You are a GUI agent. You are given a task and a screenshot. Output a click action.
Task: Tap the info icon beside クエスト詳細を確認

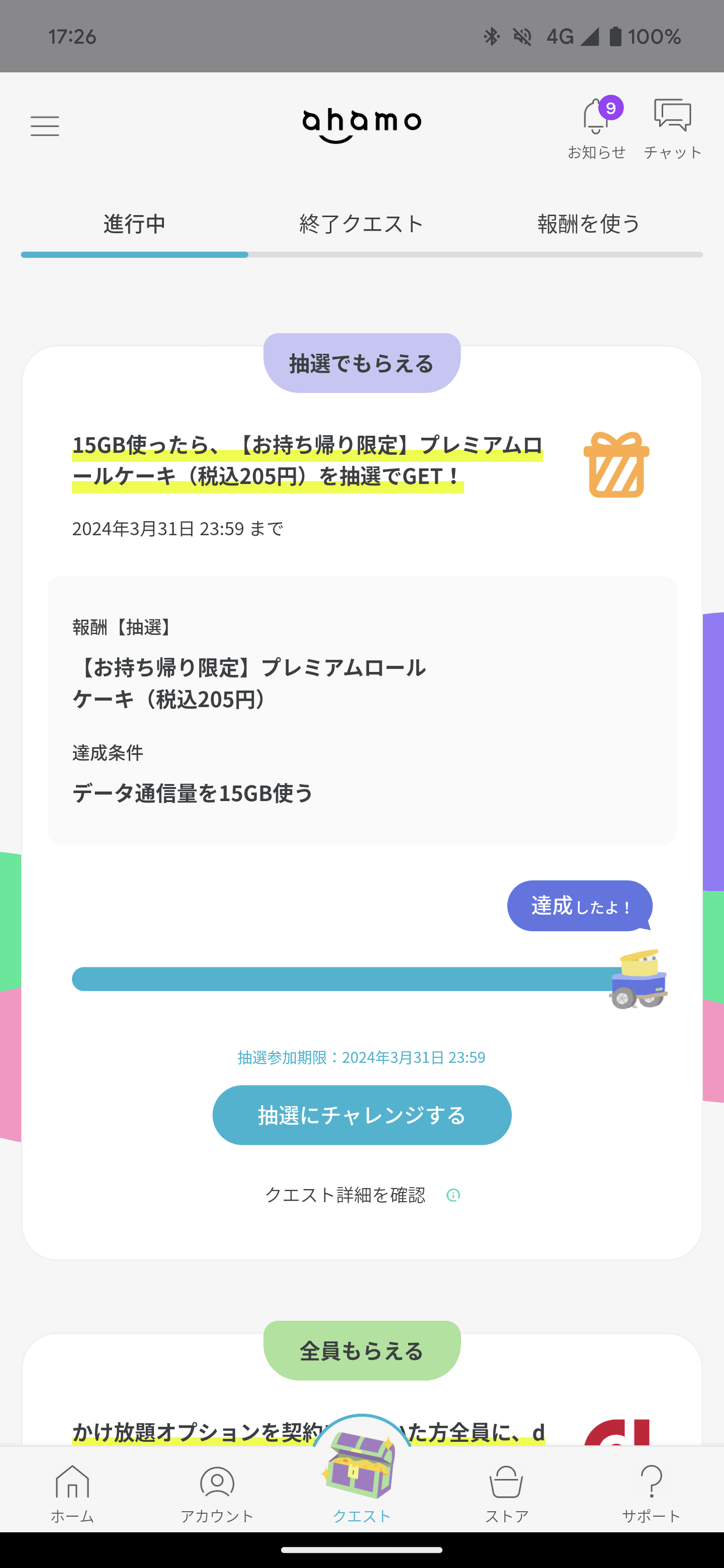coord(453,1195)
